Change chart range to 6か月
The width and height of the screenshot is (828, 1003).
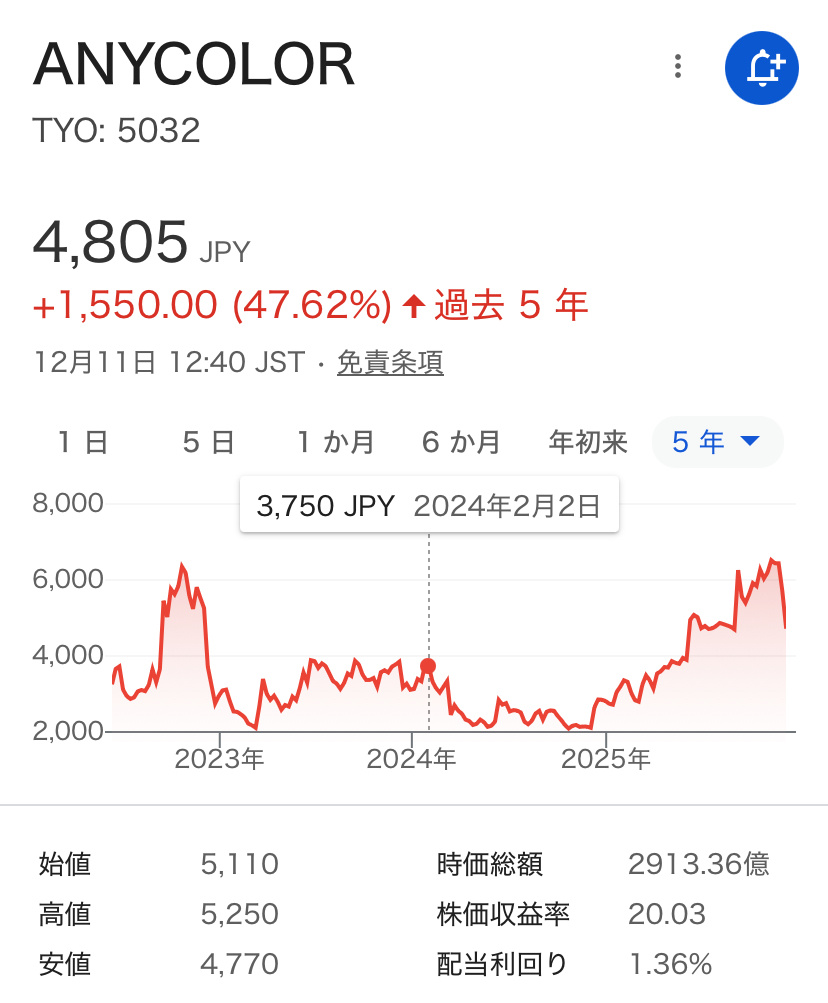[x=462, y=442]
